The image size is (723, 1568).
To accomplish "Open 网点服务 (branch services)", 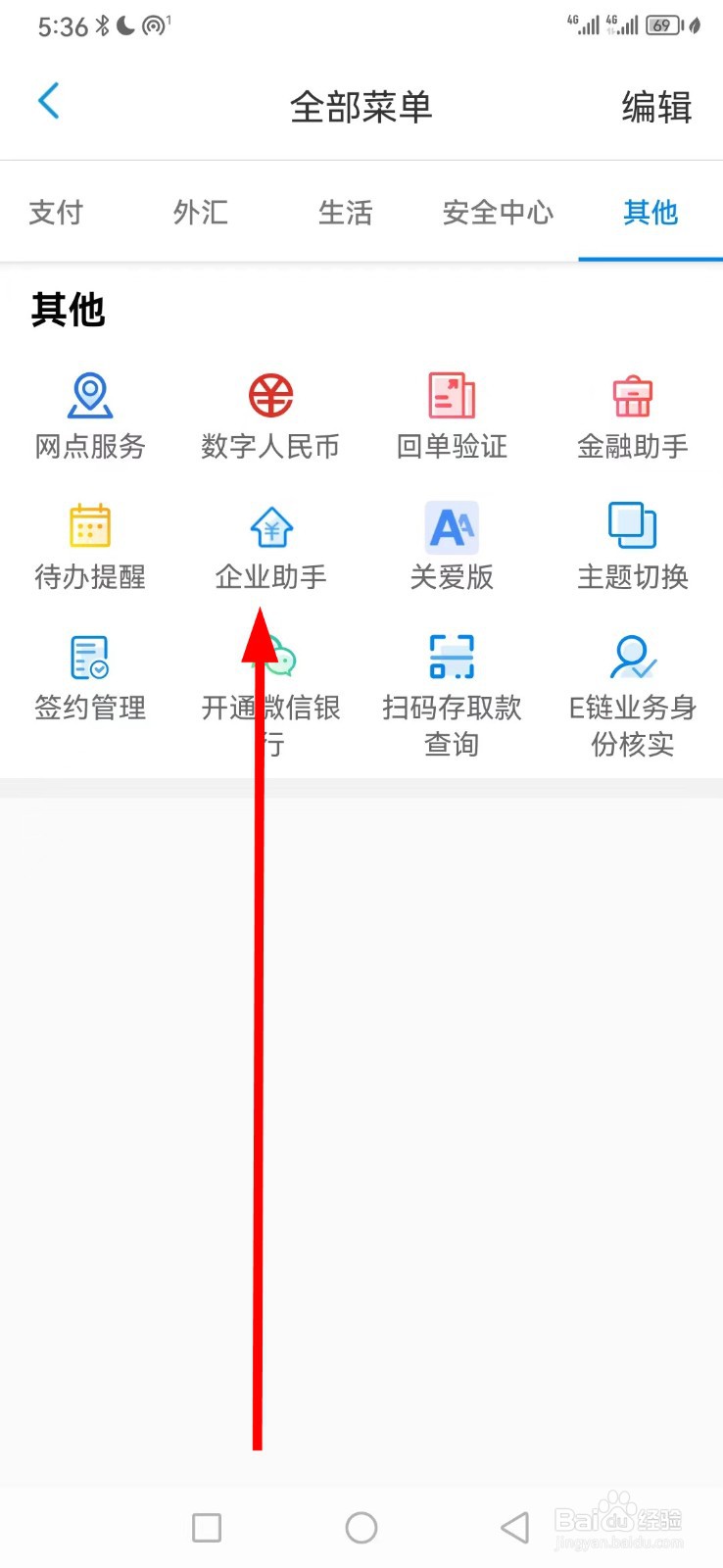I will (89, 412).
